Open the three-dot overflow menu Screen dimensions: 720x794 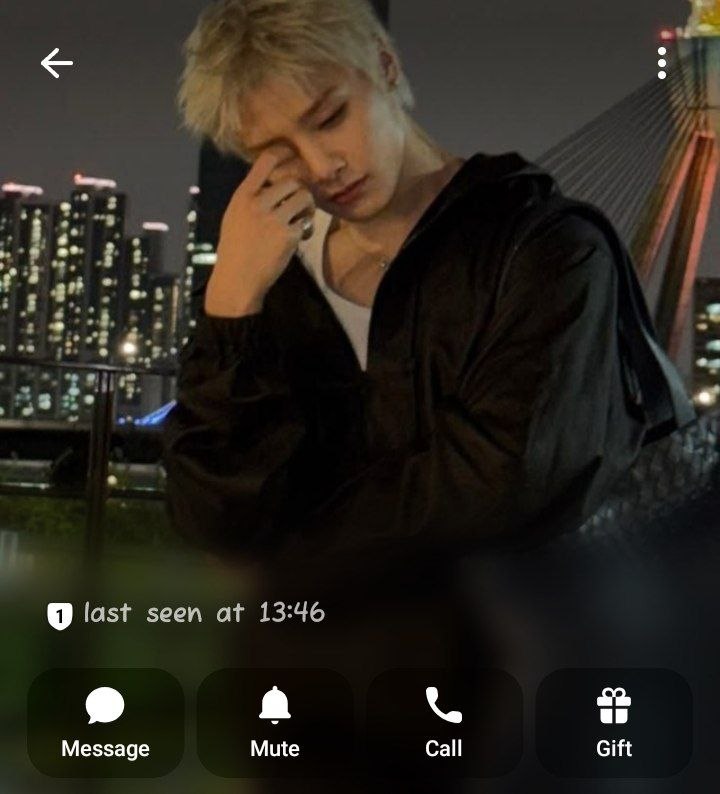click(x=661, y=63)
